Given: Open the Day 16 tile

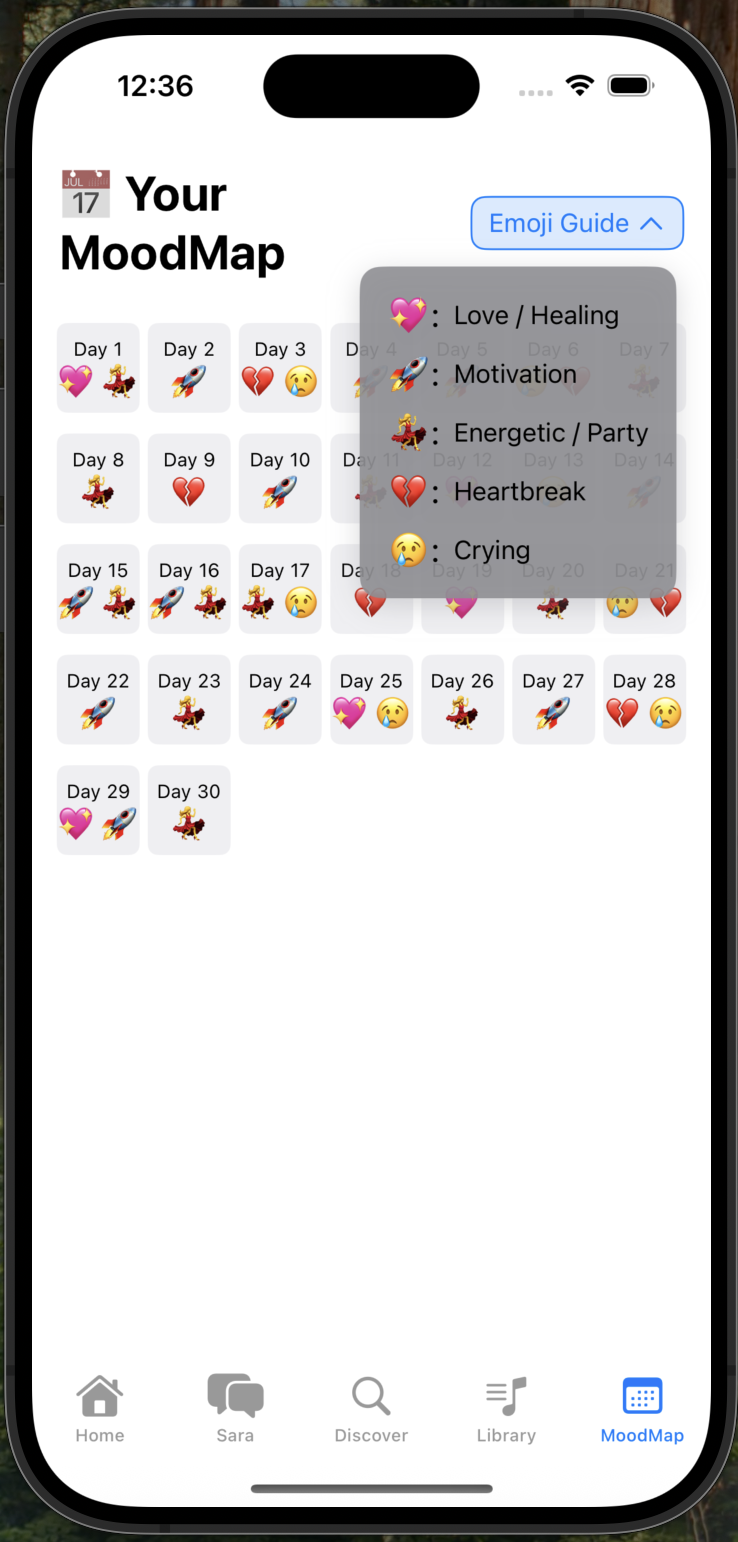Looking at the screenshot, I should pos(189,589).
